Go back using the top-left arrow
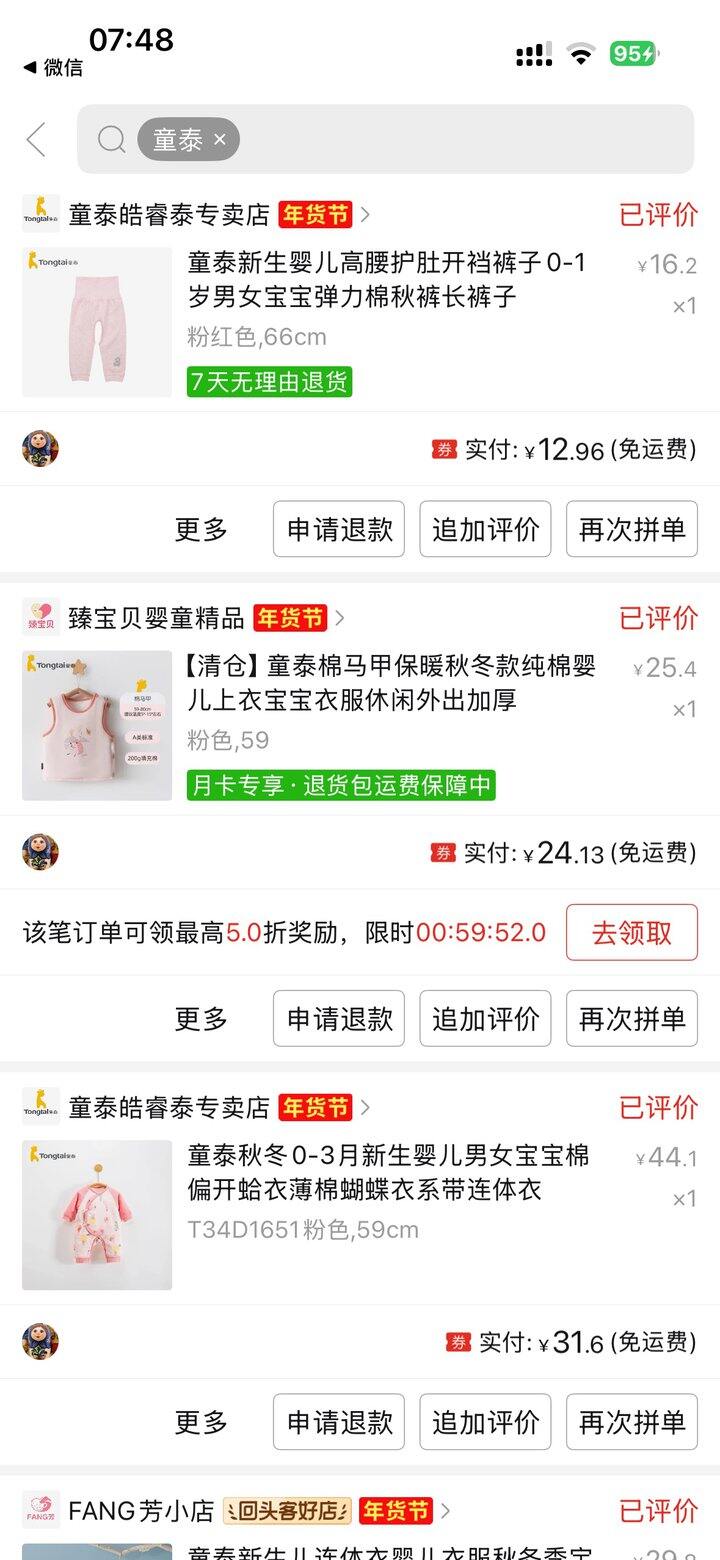Viewport: 720px width, 1560px height. pyautogui.click(x=36, y=140)
